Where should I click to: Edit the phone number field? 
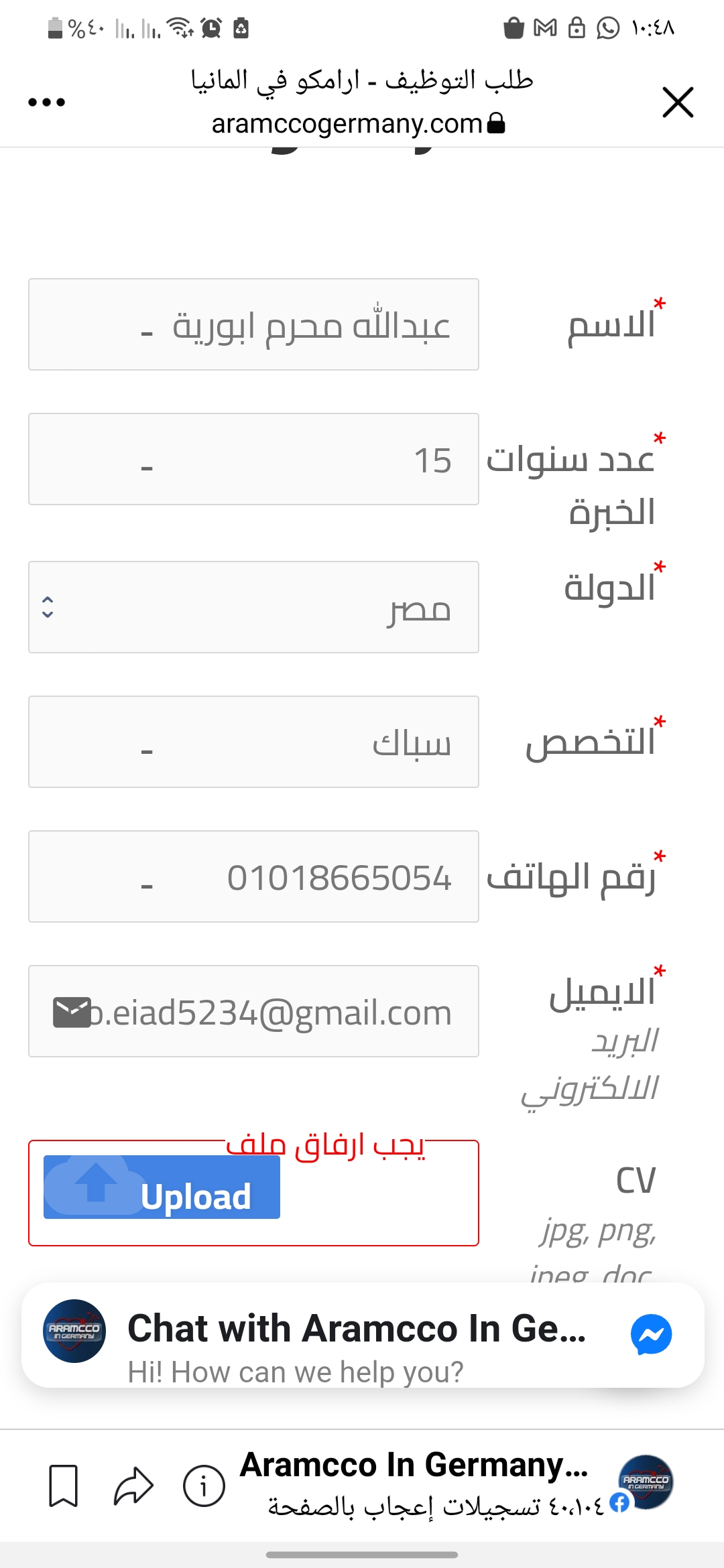click(x=253, y=876)
